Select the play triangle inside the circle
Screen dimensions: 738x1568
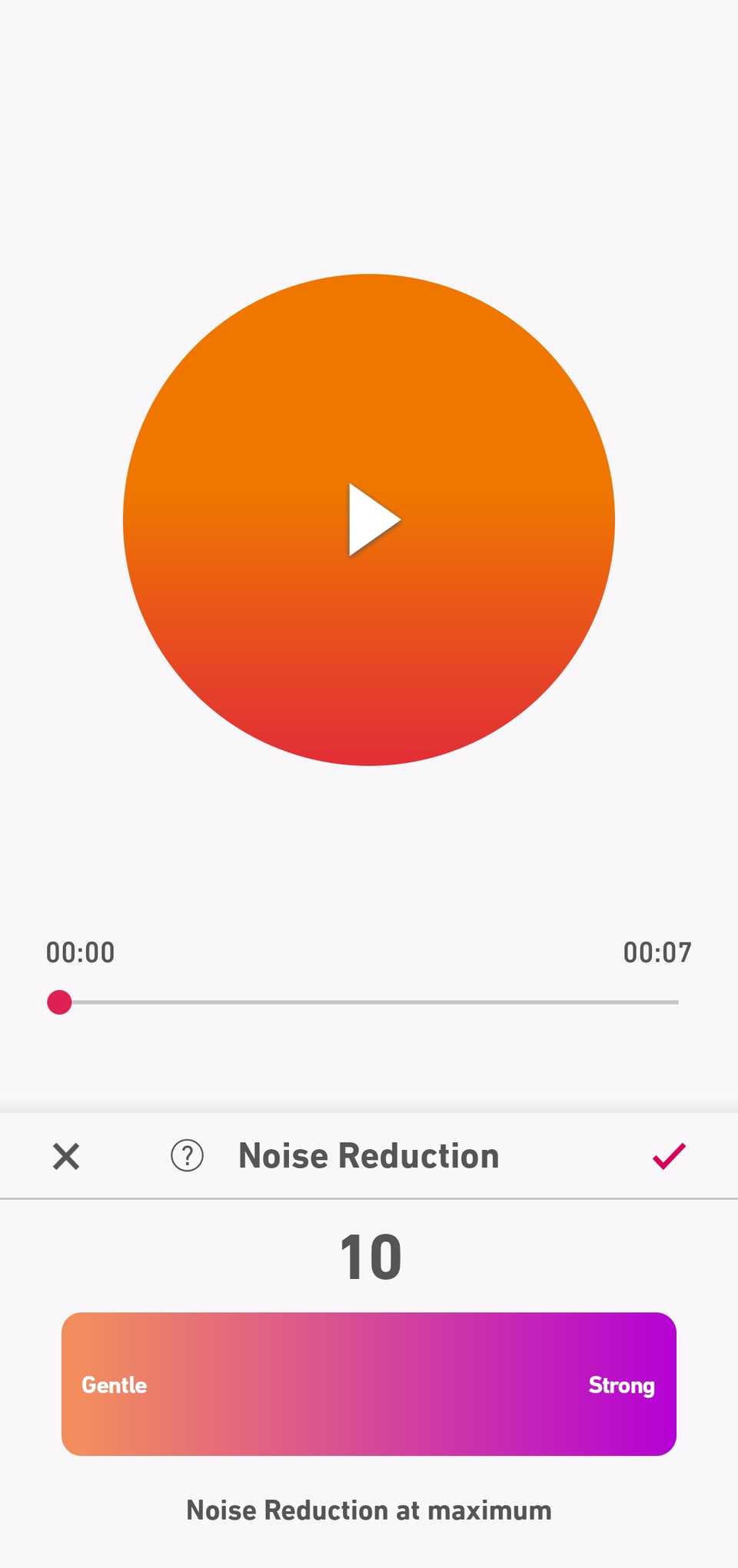(x=372, y=520)
